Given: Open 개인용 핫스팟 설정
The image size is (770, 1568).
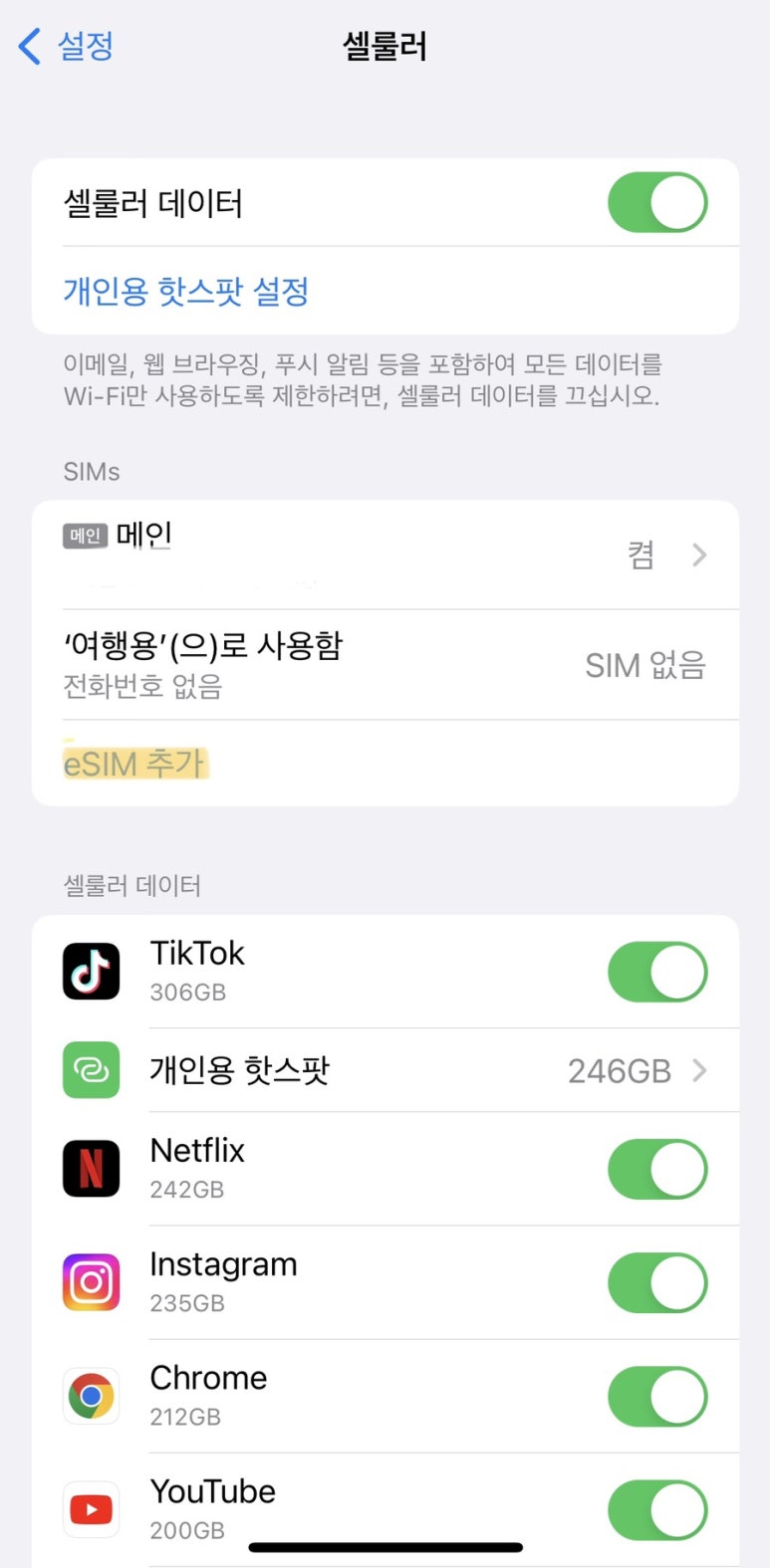Looking at the screenshot, I should (x=186, y=291).
